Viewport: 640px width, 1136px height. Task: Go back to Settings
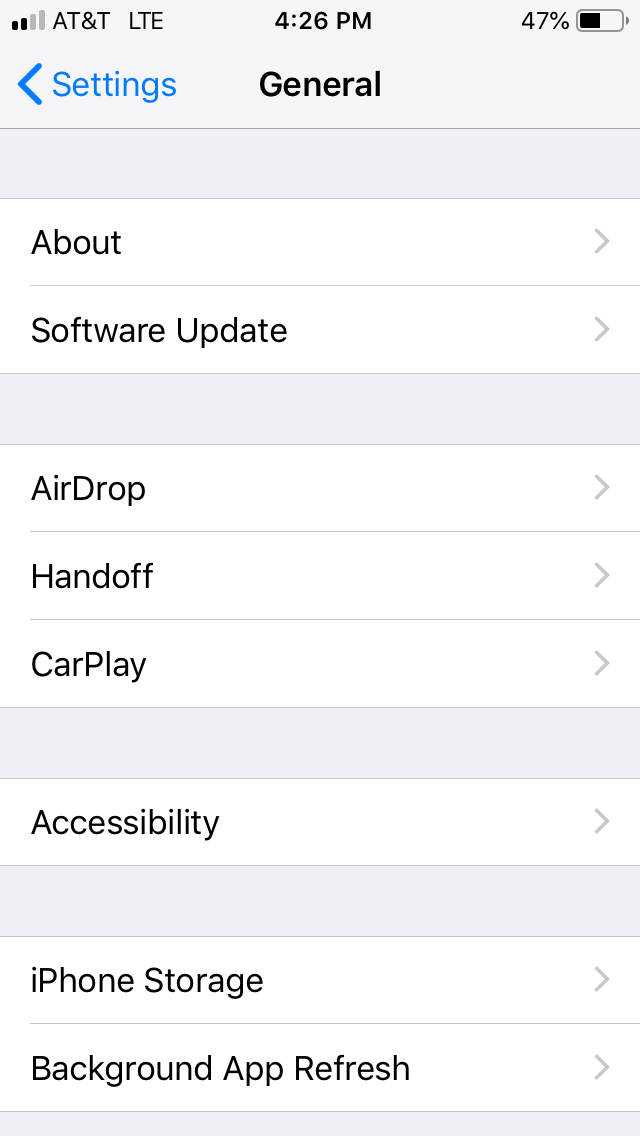click(x=97, y=85)
